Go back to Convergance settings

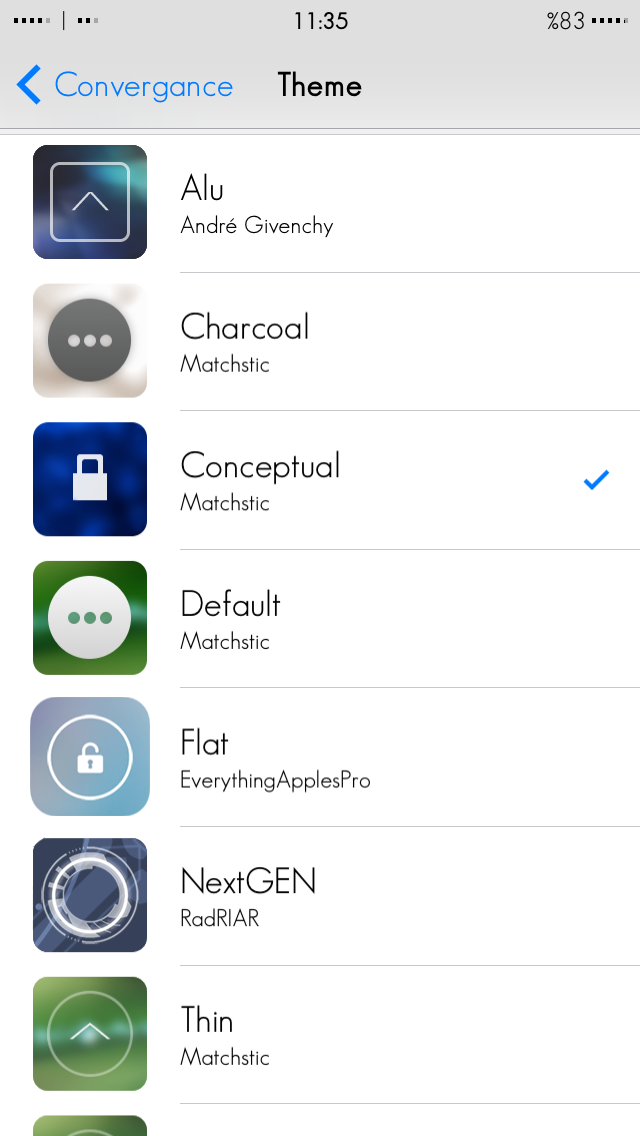125,85
